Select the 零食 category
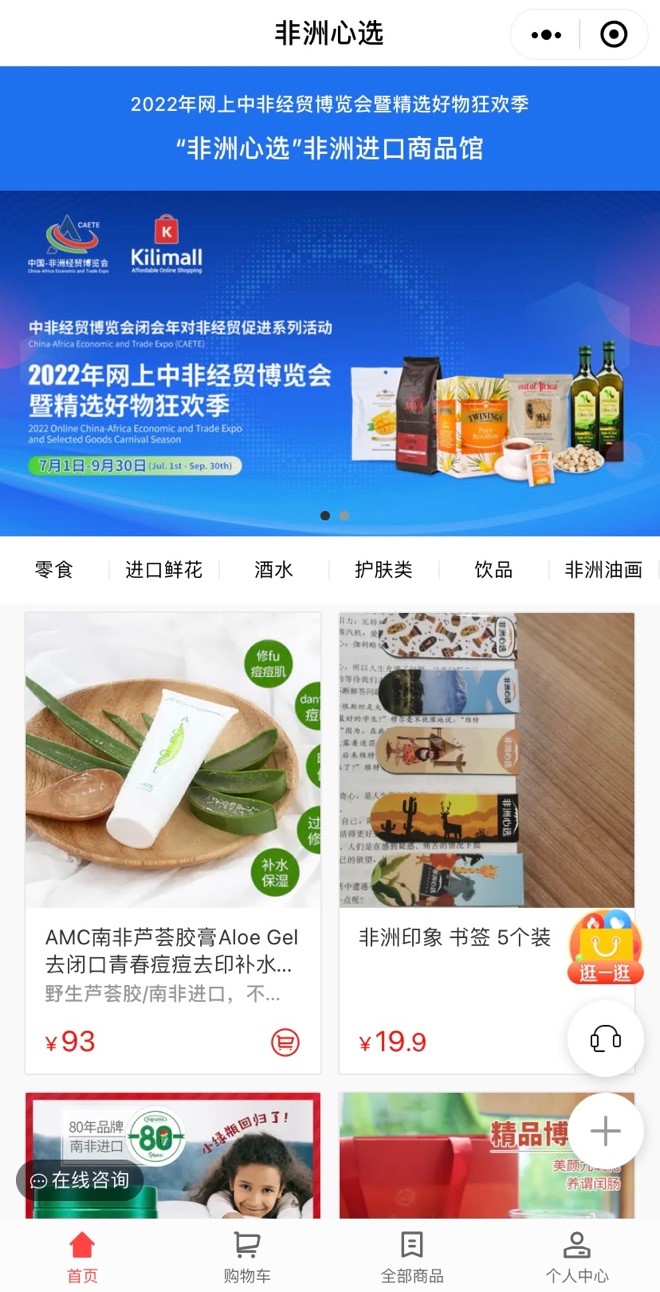 pos(54,570)
